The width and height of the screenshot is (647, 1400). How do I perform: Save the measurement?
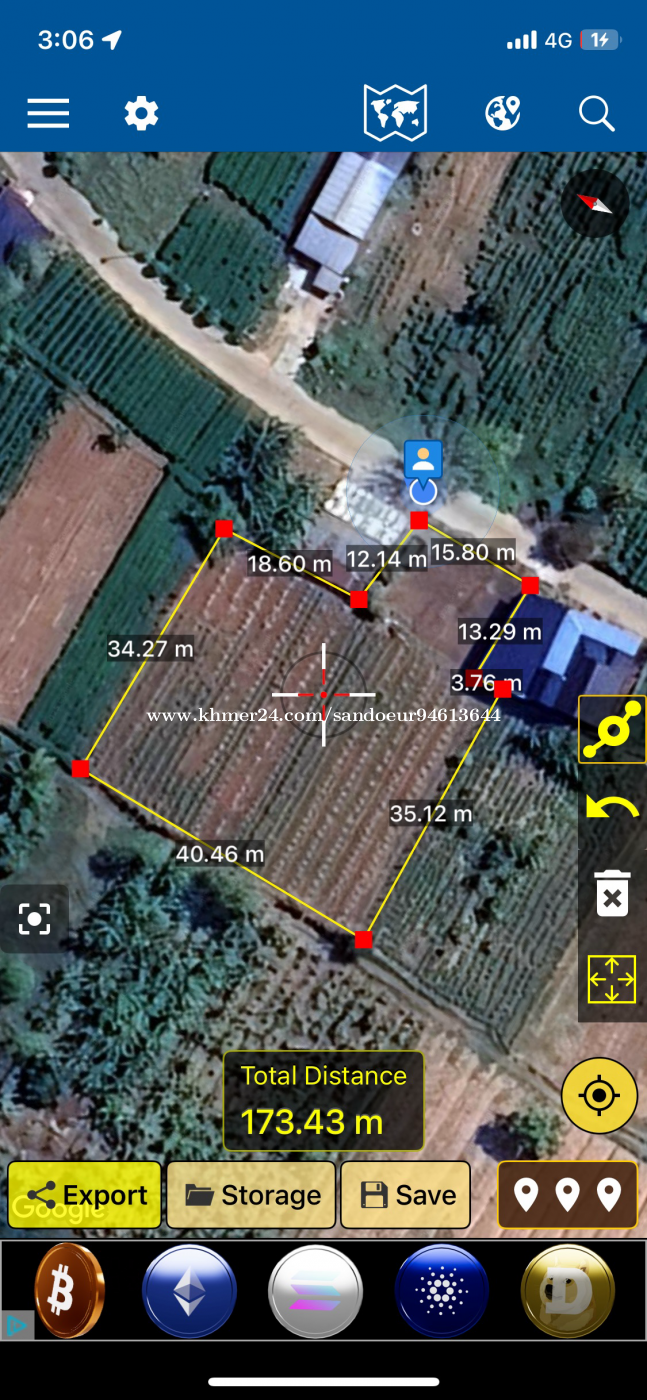pos(406,1195)
